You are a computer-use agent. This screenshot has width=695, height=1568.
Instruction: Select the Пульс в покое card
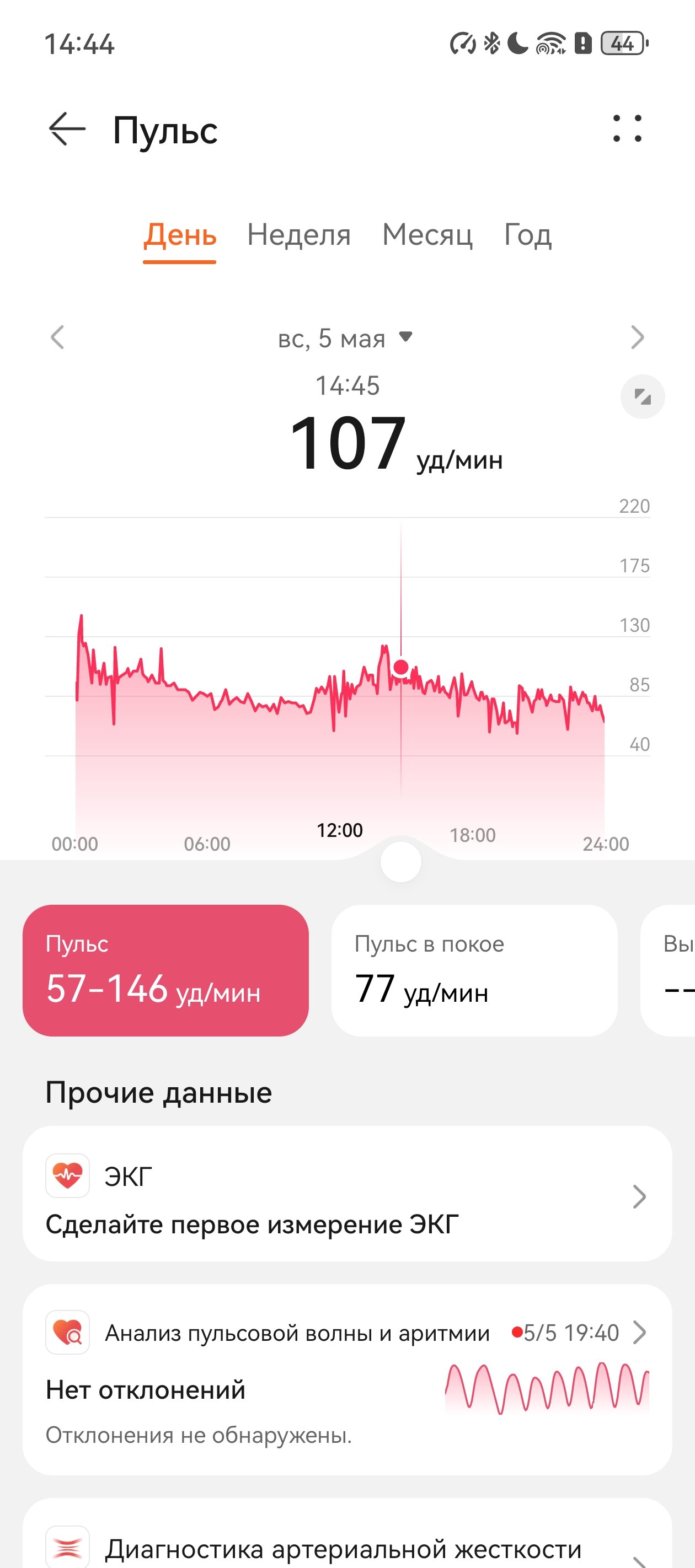(474, 970)
